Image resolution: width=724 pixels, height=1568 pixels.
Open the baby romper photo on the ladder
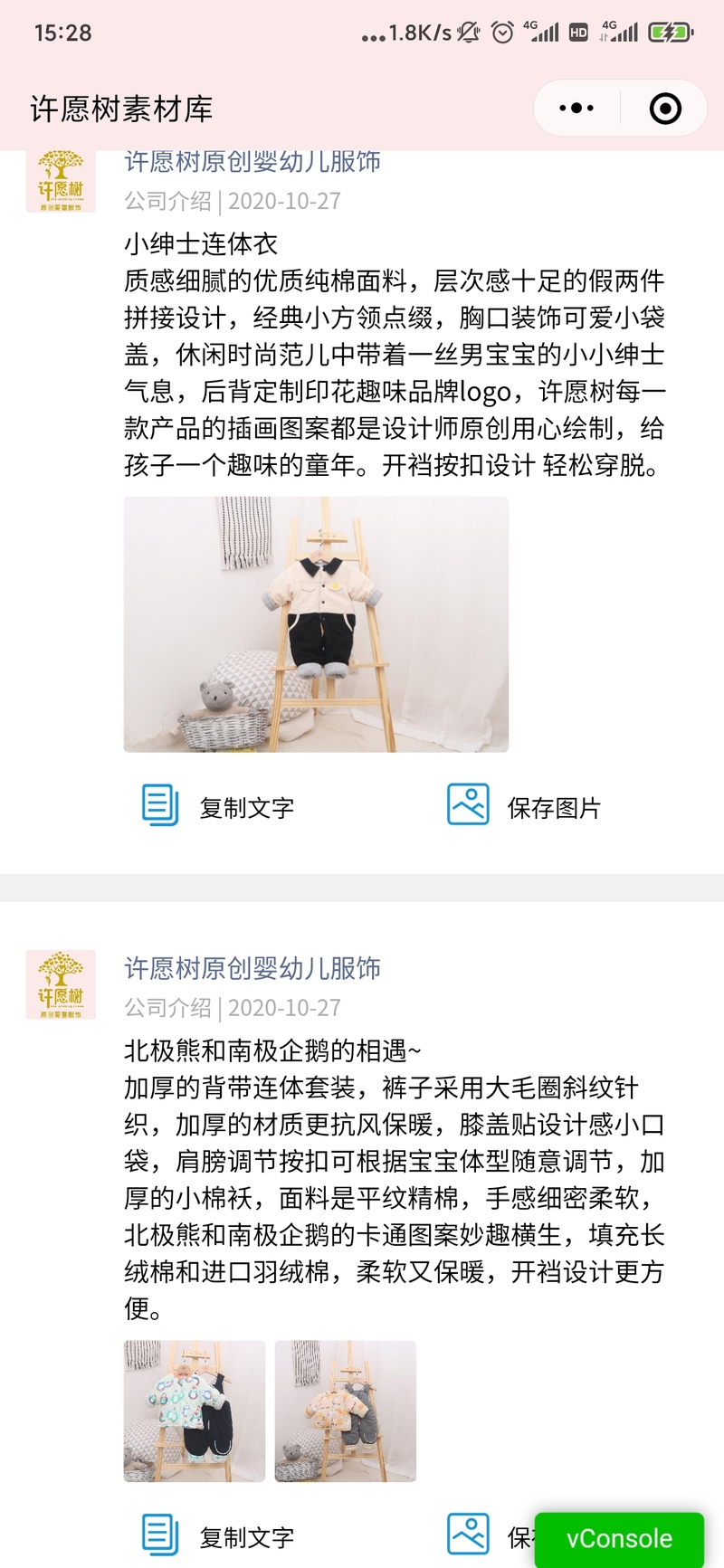(x=316, y=624)
